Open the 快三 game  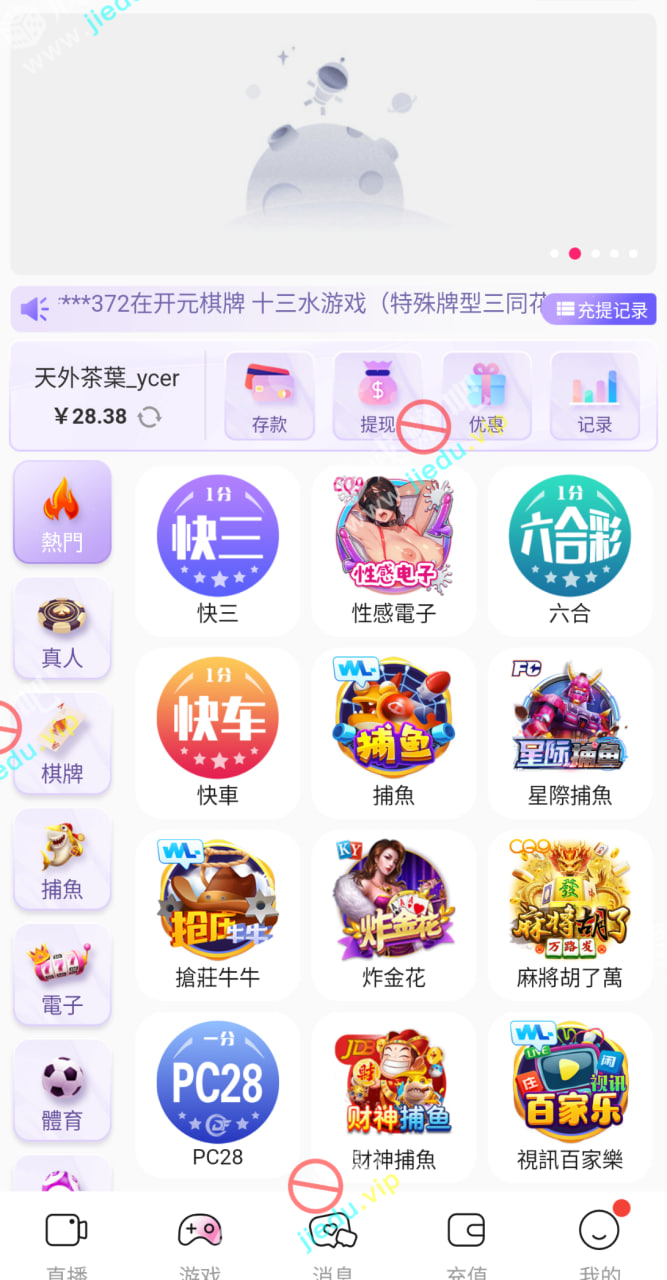[x=218, y=548]
